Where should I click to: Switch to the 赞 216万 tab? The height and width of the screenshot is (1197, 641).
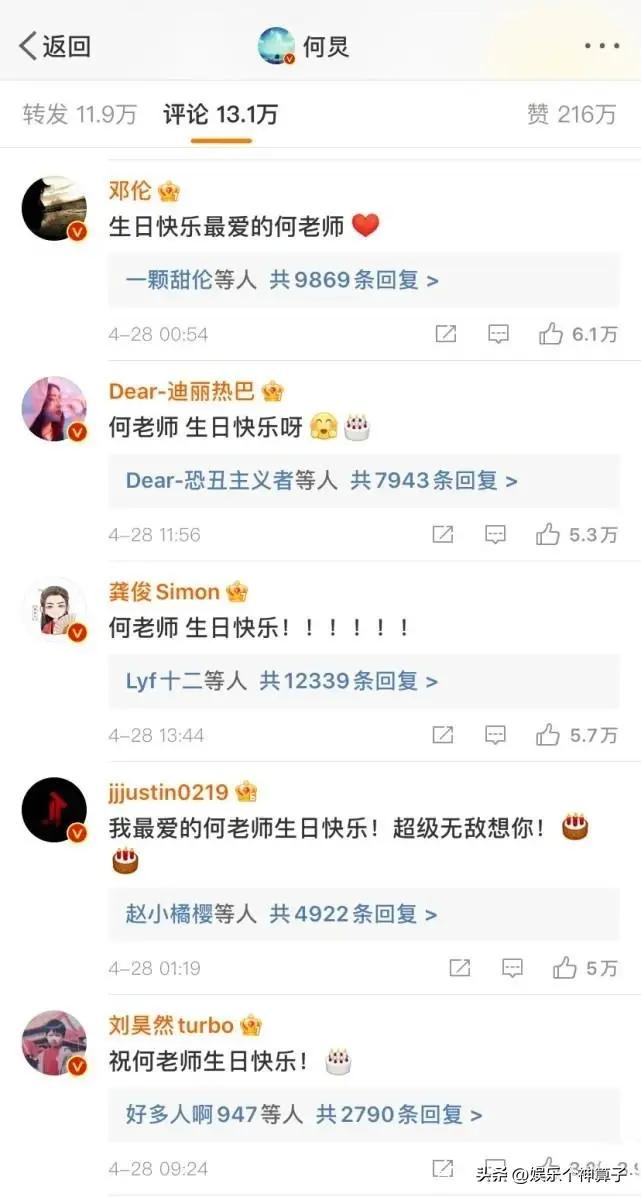(x=571, y=114)
